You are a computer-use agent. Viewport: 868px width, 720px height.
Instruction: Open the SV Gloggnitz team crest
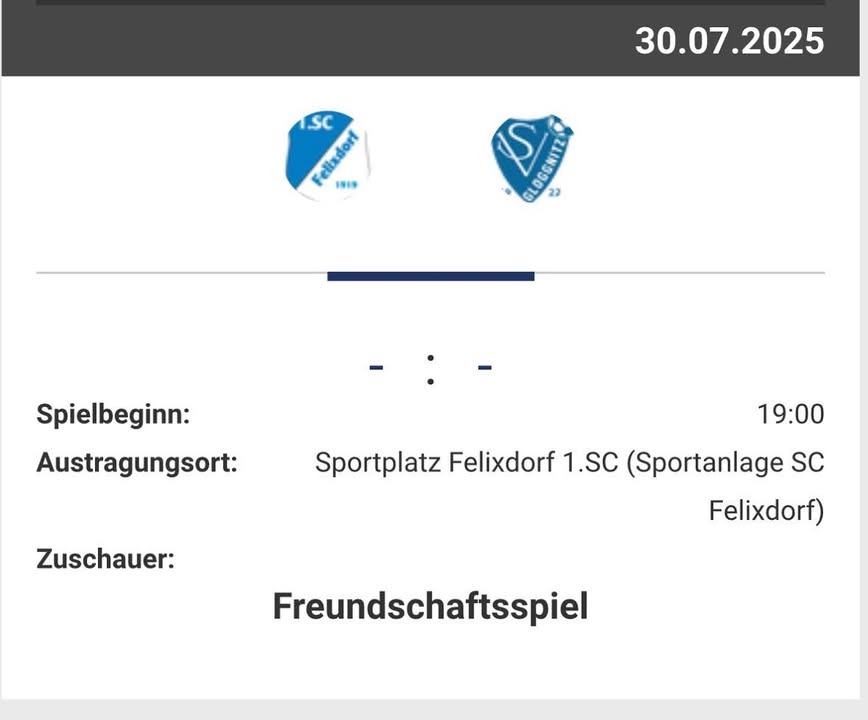point(532,156)
